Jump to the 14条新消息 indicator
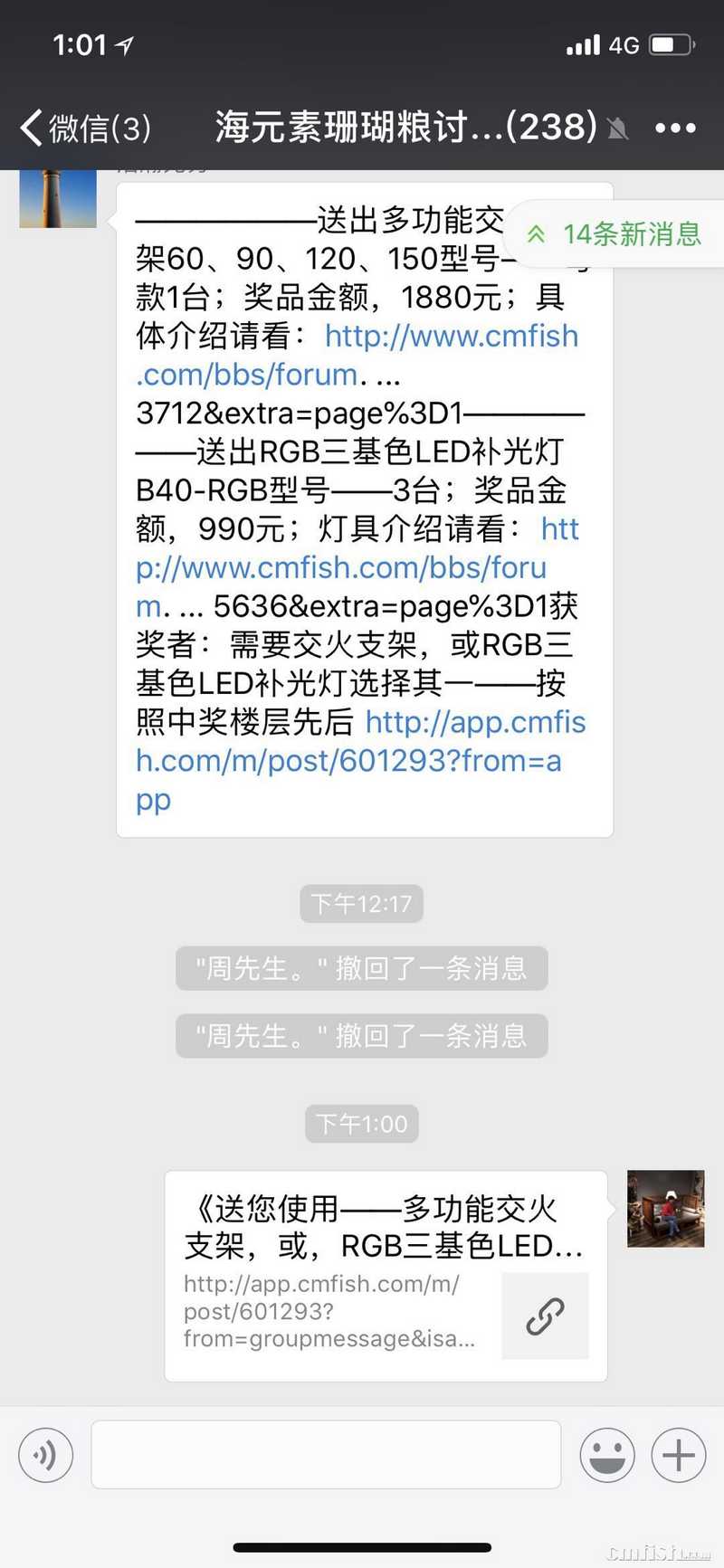Image resolution: width=724 pixels, height=1568 pixels. pyautogui.click(x=617, y=234)
